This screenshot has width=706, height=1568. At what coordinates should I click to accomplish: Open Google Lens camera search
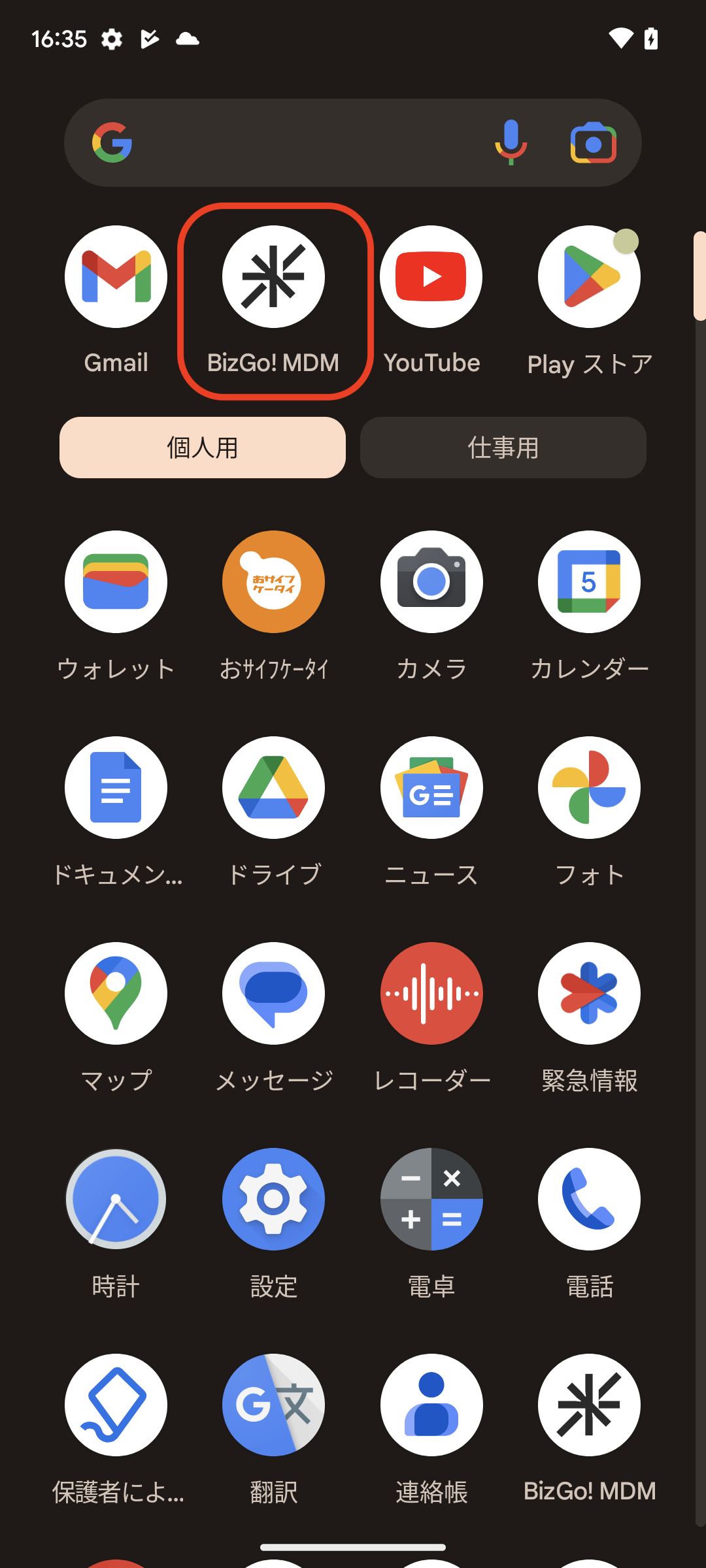click(593, 143)
